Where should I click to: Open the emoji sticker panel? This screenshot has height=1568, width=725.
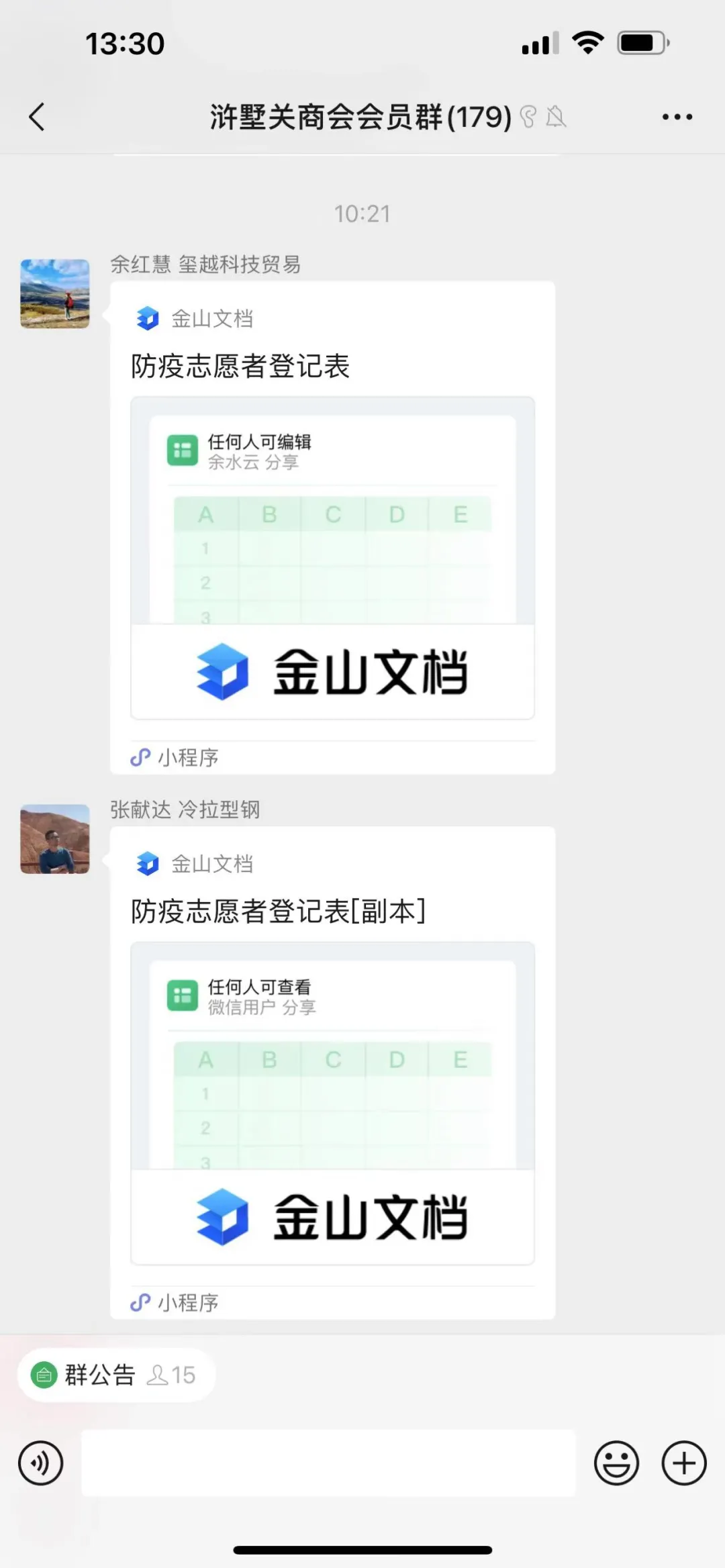click(x=616, y=1463)
